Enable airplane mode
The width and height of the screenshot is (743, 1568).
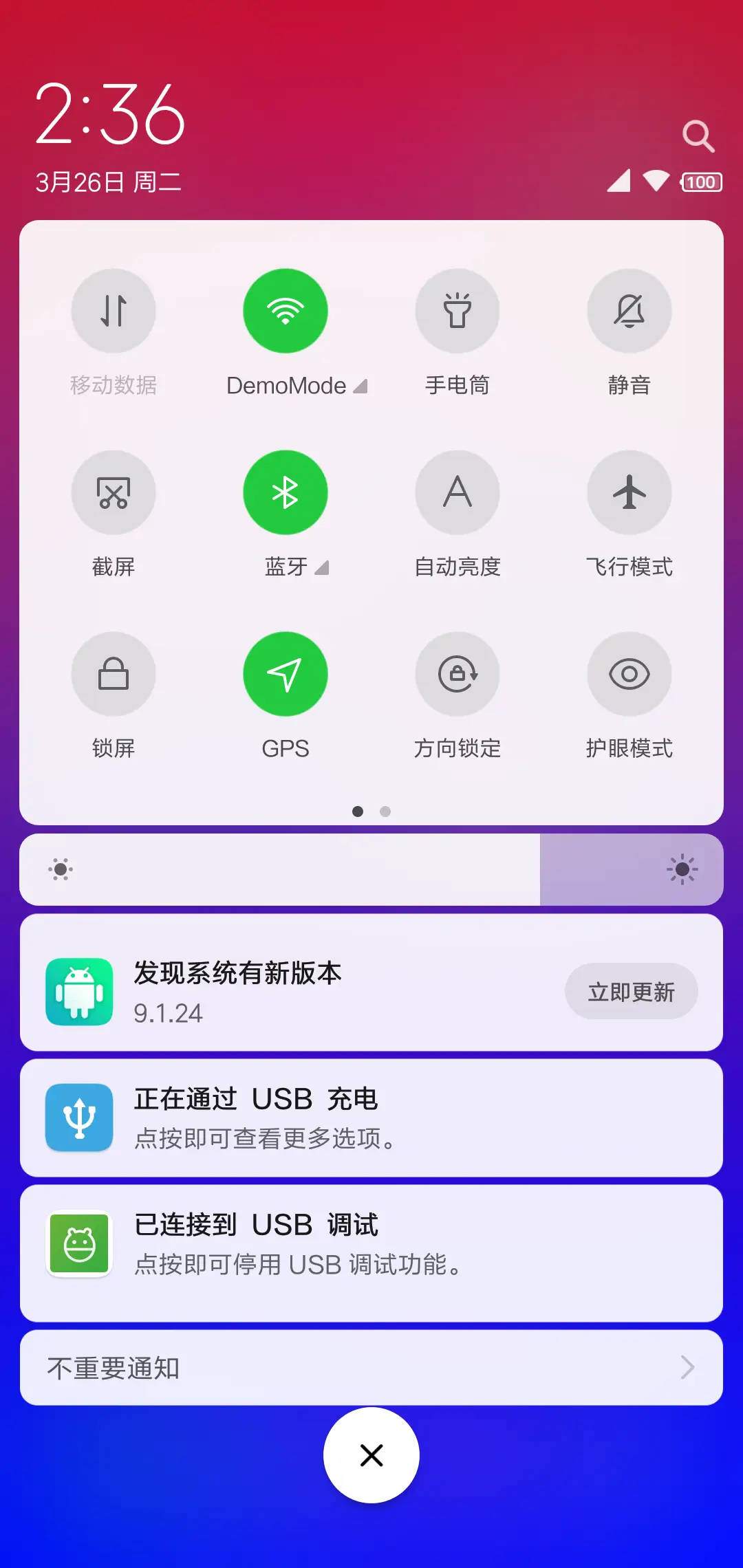(629, 492)
